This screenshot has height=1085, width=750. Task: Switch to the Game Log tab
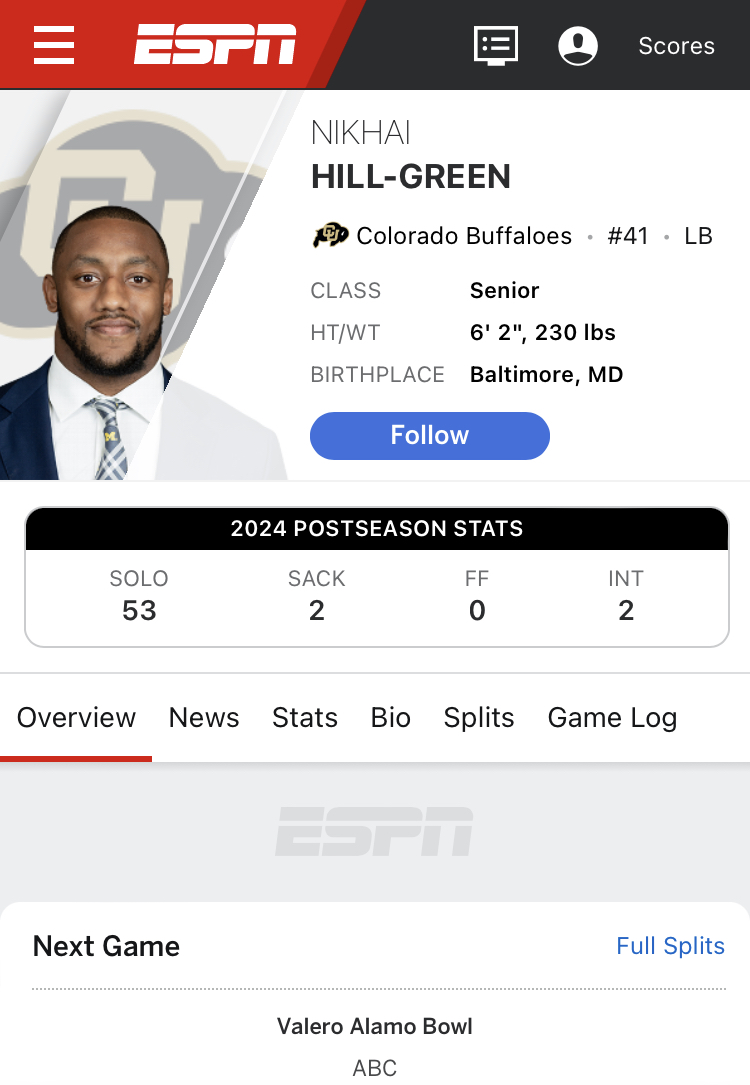(612, 718)
